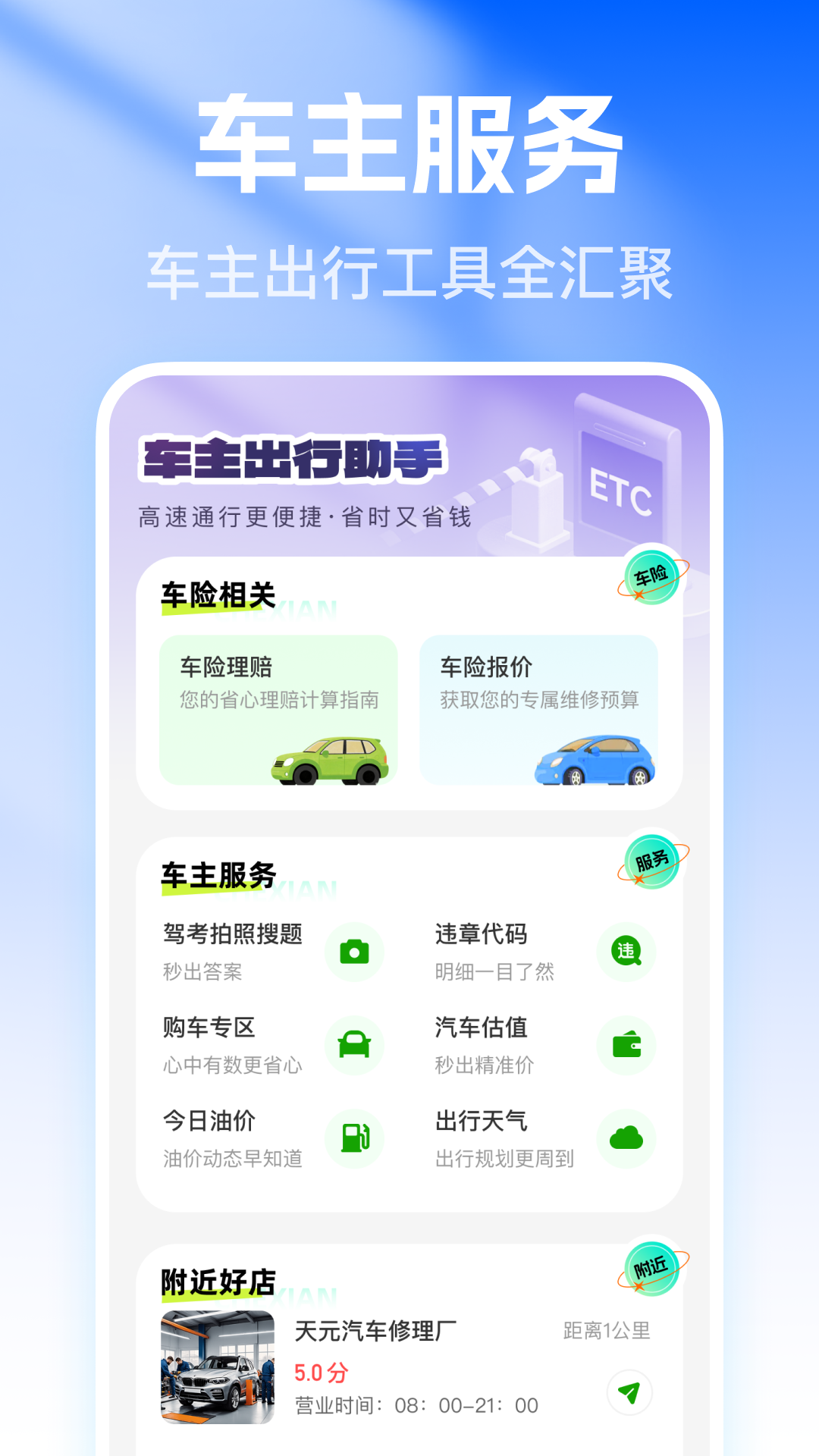Click the 车险 badge on 车险相关 section

coord(651,576)
